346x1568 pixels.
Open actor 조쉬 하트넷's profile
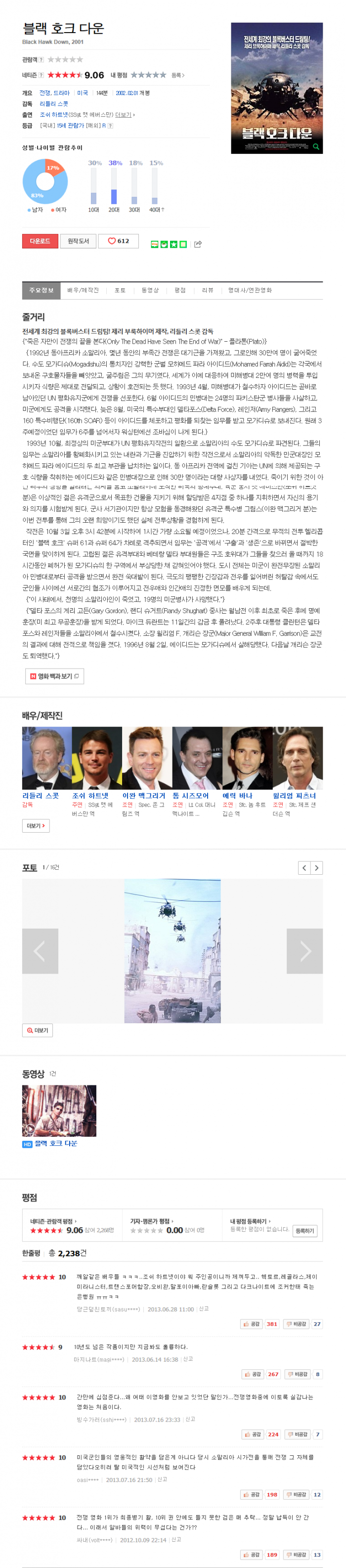90,796
